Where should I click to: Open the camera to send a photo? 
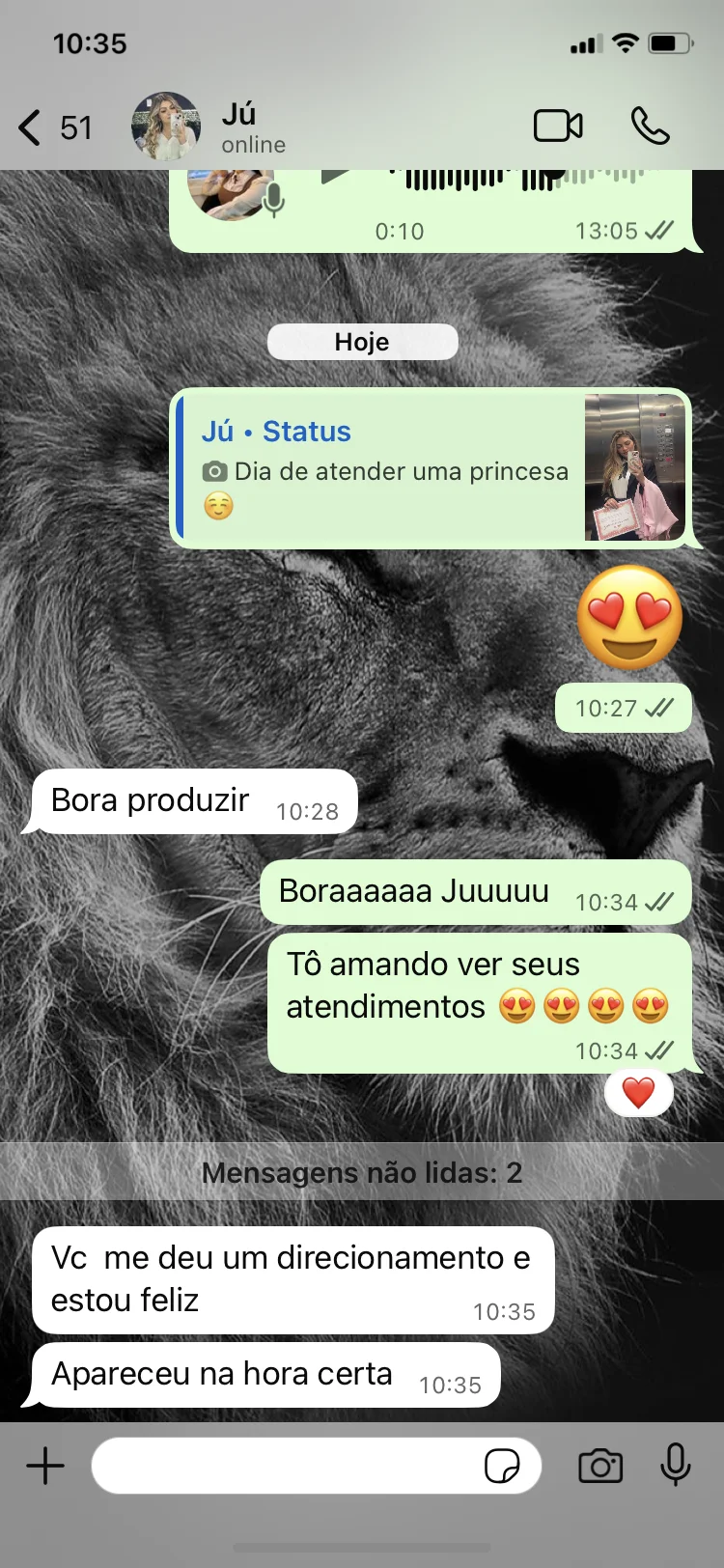[600, 1466]
